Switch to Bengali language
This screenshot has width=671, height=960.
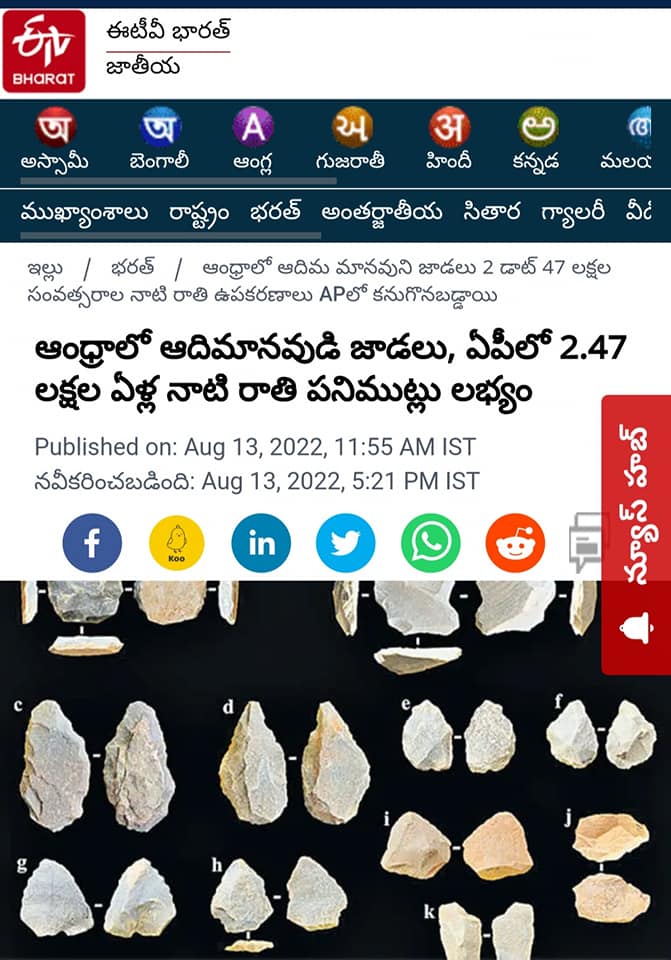tap(161, 141)
